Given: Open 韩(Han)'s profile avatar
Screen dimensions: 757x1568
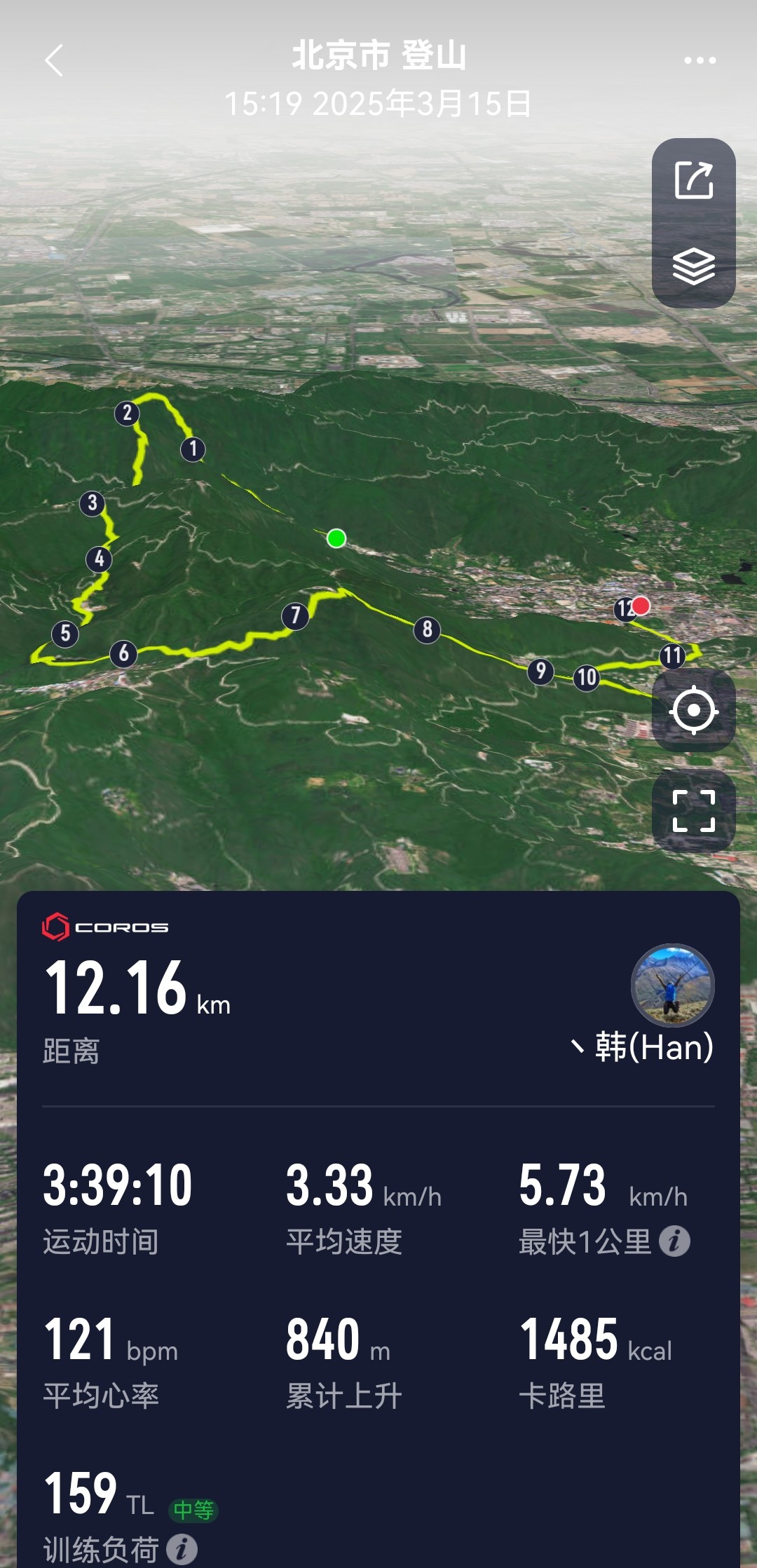Looking at the screenshot, I should (x=673, y=986).
